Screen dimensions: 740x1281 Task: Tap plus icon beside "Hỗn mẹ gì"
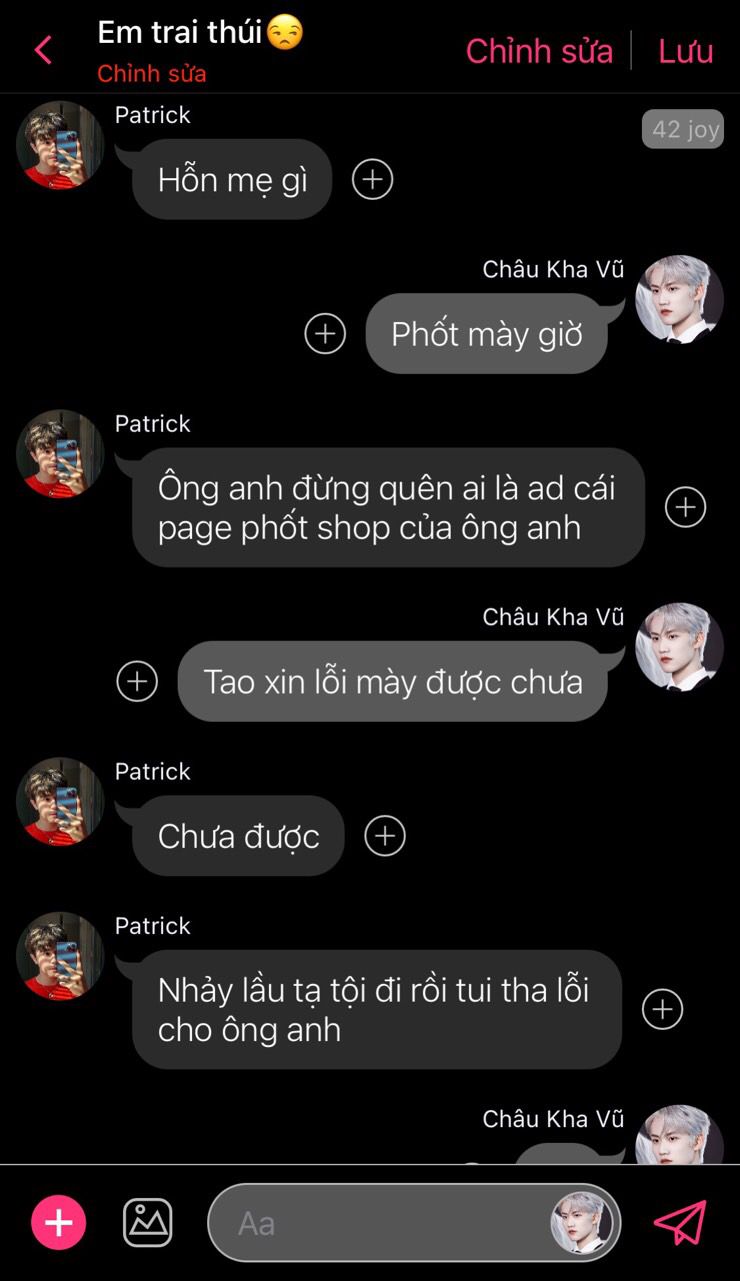[373, 180]
